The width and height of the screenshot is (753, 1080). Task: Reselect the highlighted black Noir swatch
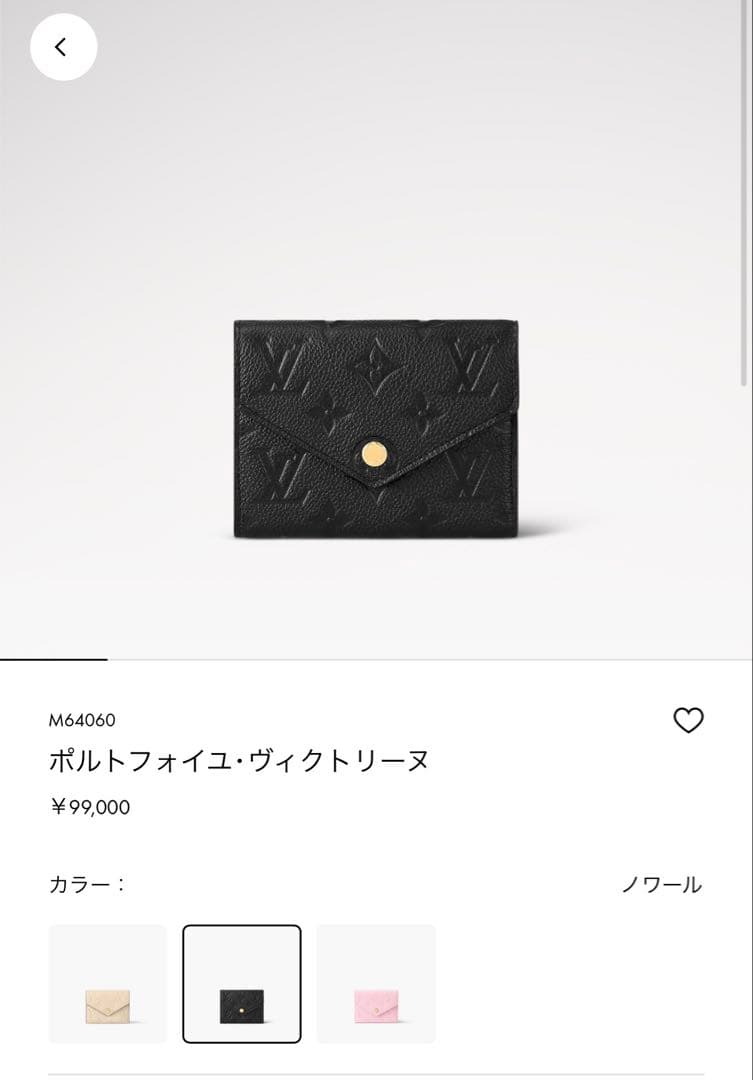241,983
